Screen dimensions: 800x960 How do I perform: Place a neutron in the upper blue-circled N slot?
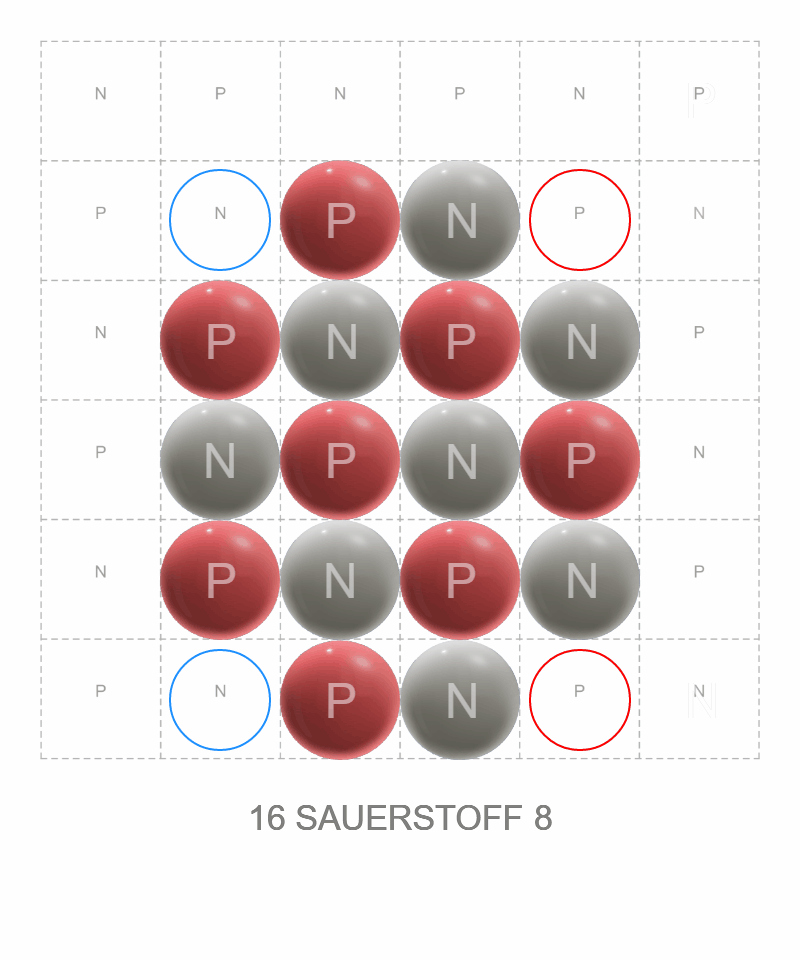220,220
